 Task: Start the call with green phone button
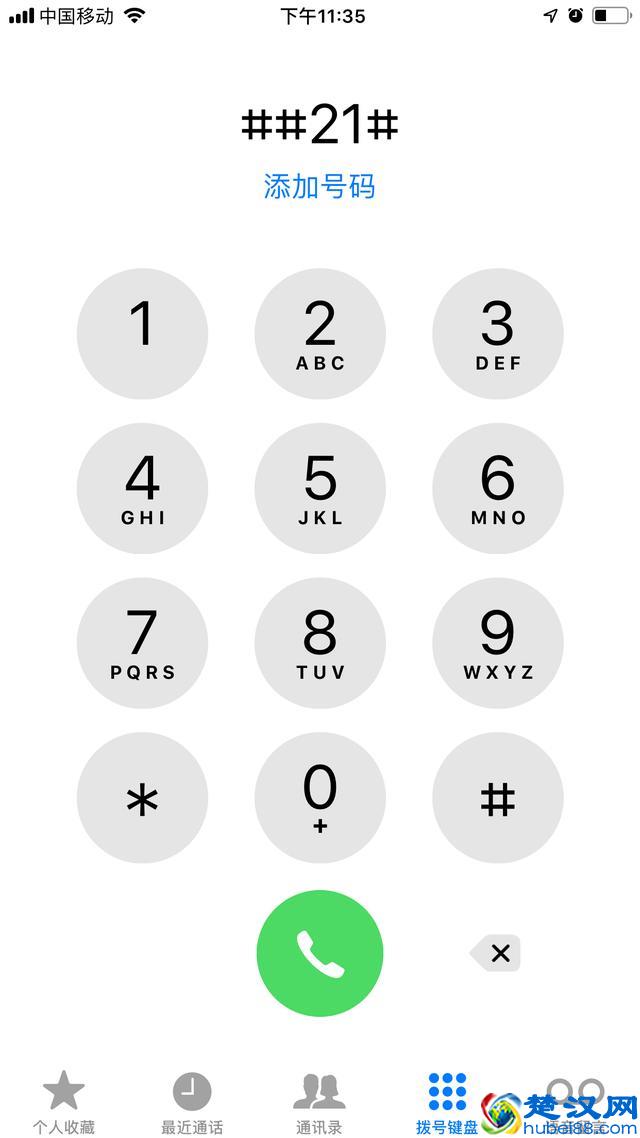pyautogui.click(x=320, y=953)
